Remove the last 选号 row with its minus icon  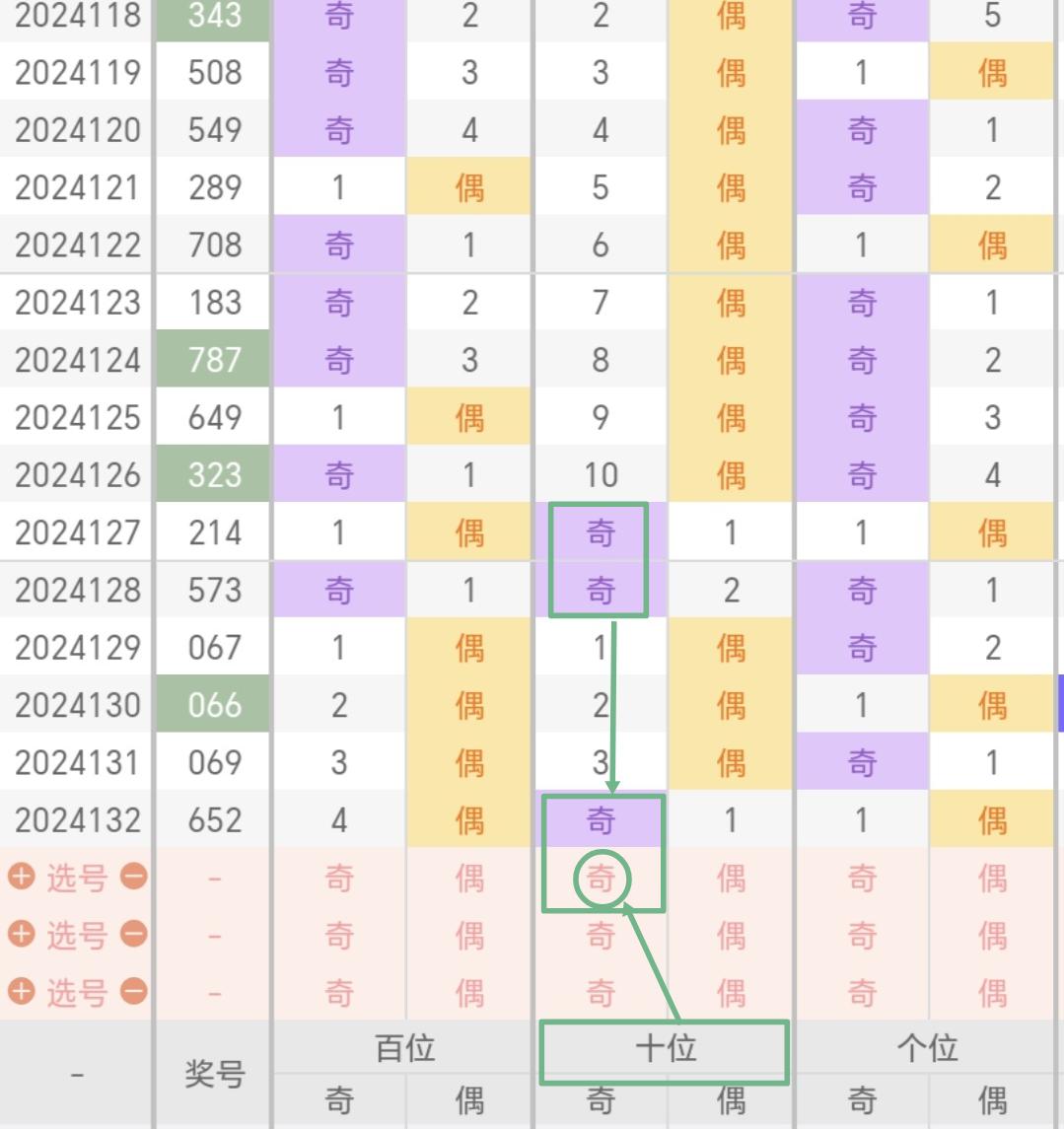click(134, 991)
